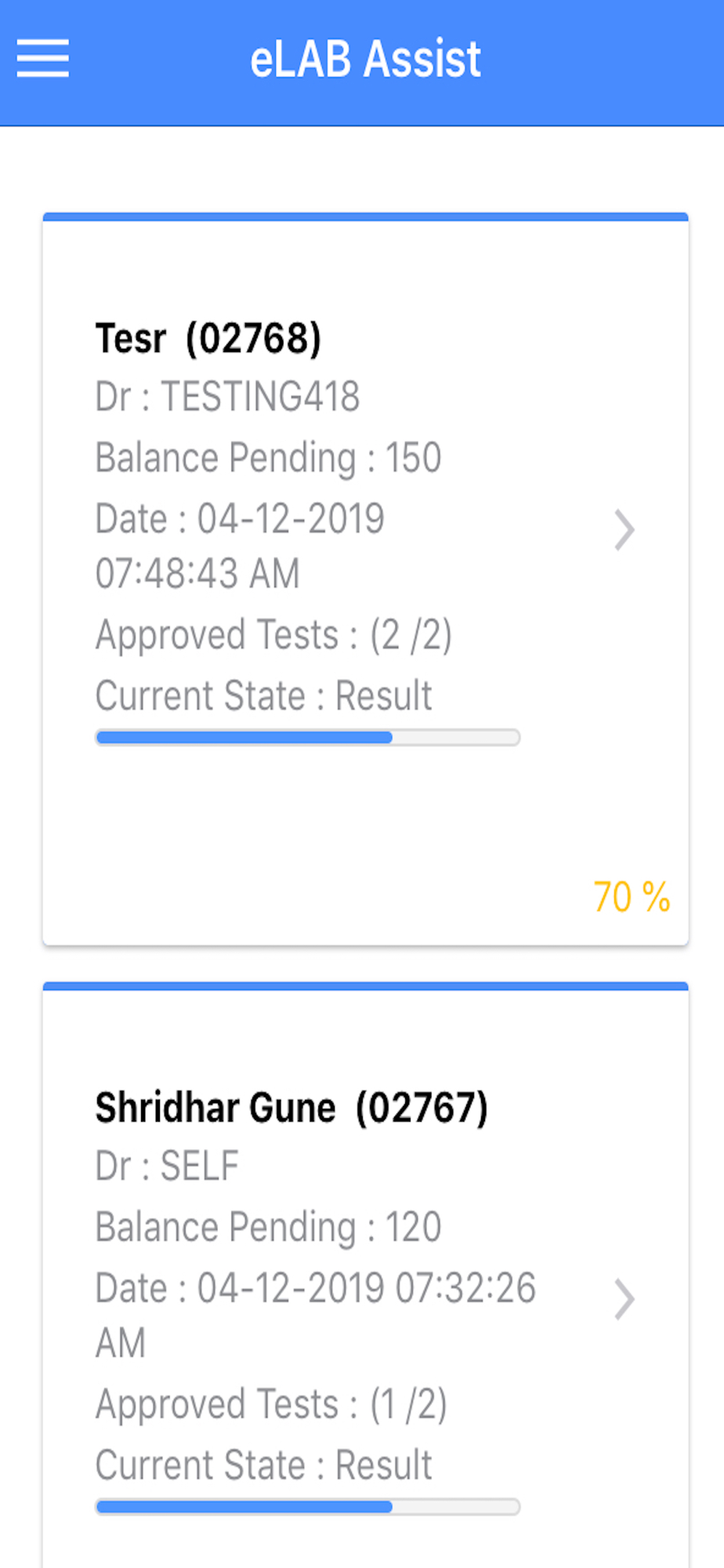Open the hamburger drawer menu
Screen dimensions: 724x1568
pos(43,59)
